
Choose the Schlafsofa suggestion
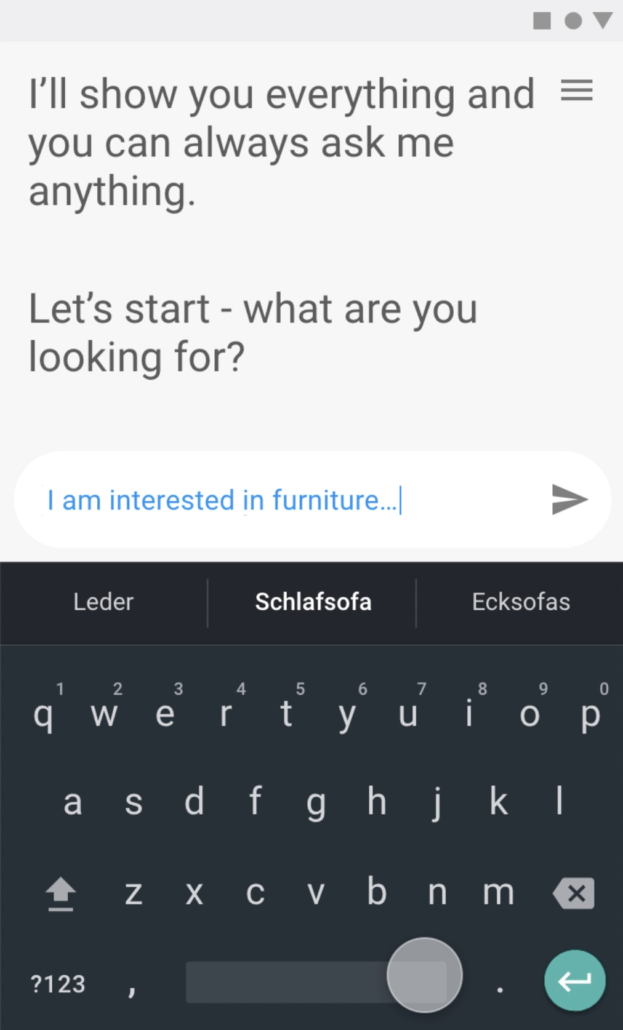point(313,602)
